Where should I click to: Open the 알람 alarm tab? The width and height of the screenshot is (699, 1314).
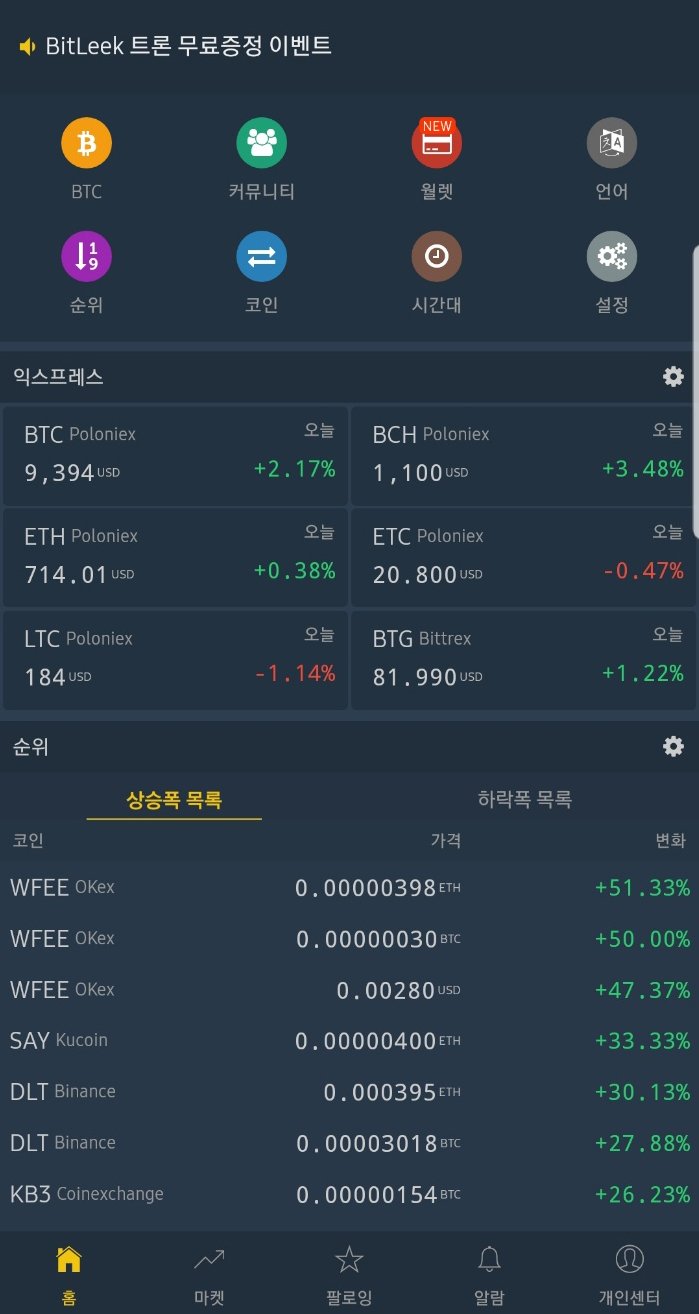pos(489,1274)
